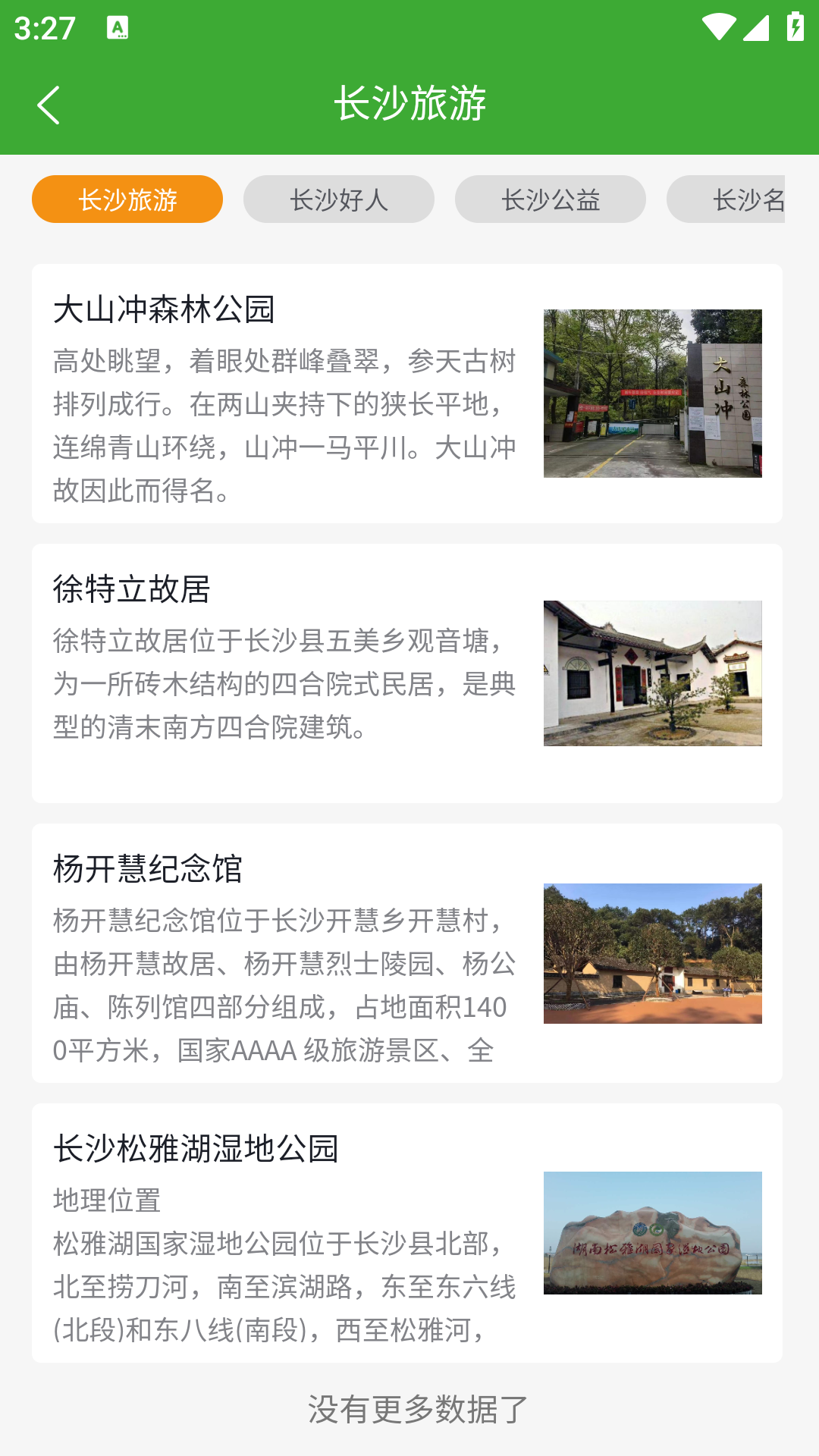Switch to the 长沙公益 tab
Screen dimensions: 819x1456
[550, 199]
